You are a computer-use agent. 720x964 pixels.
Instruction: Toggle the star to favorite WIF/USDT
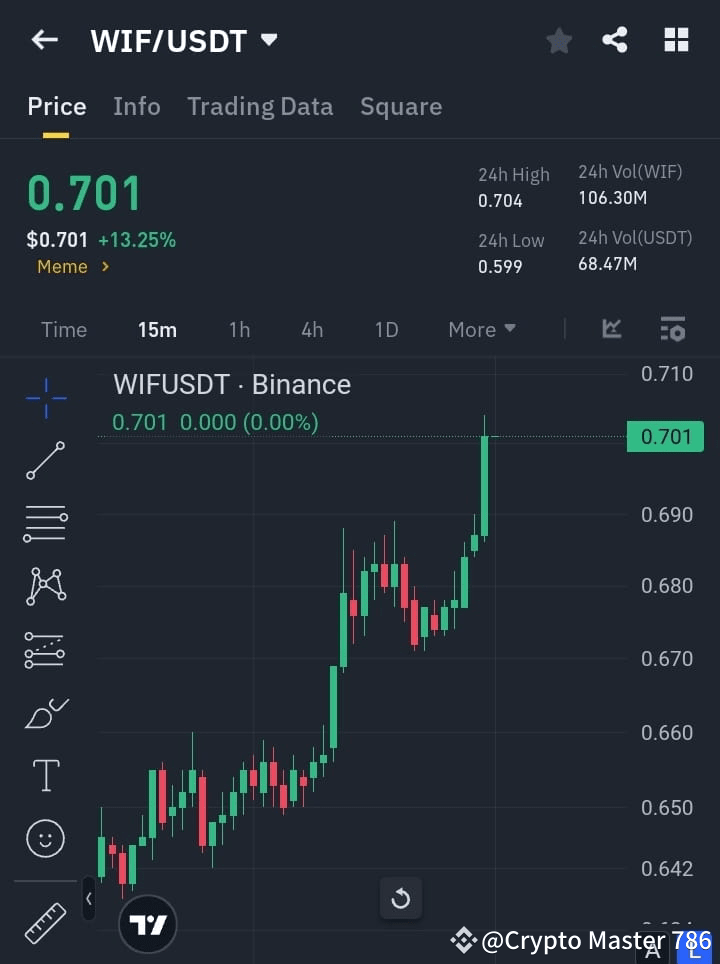559,40
